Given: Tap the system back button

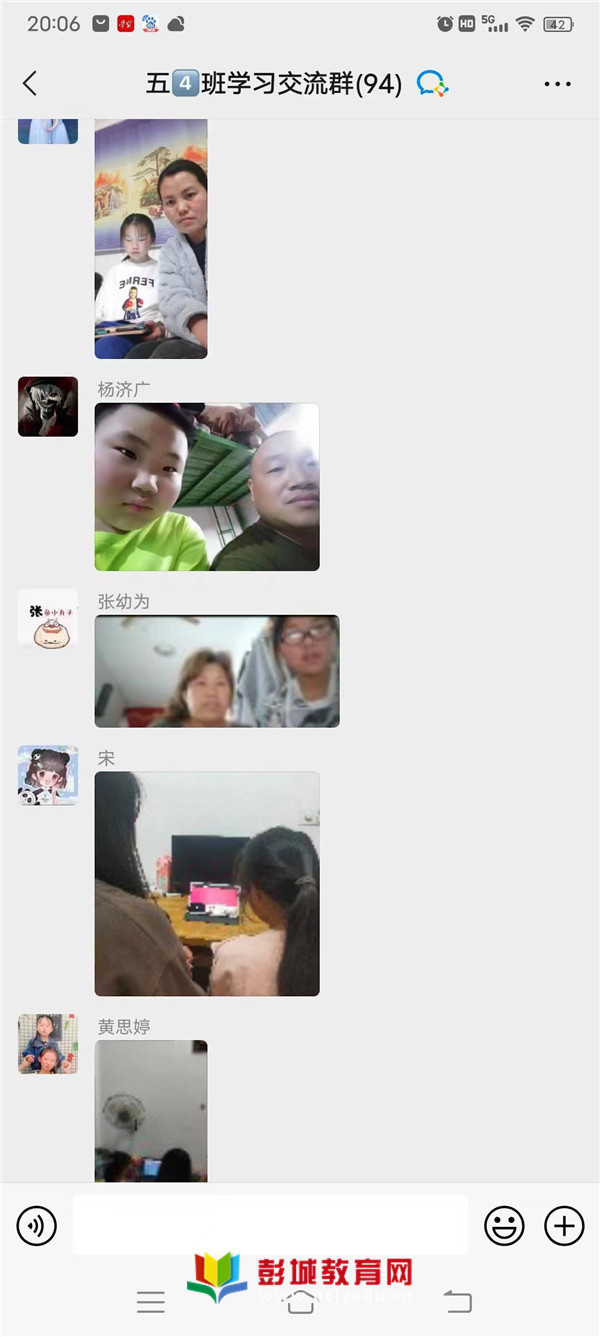Looking at the screenshot, I should [x=457, y=1301].
